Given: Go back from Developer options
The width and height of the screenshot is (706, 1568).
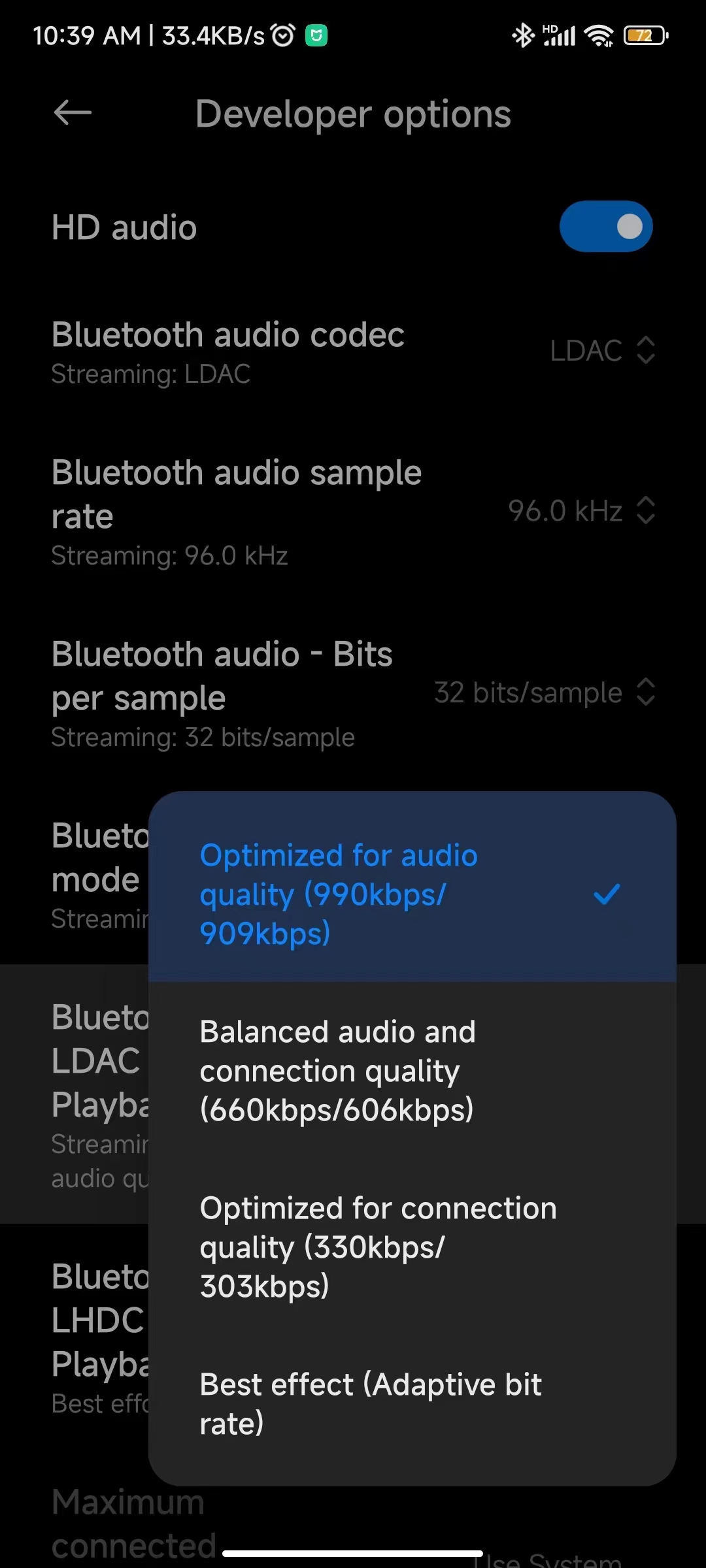Looking at the screenshot, I should pyautogui.click(x=73, y=113).
